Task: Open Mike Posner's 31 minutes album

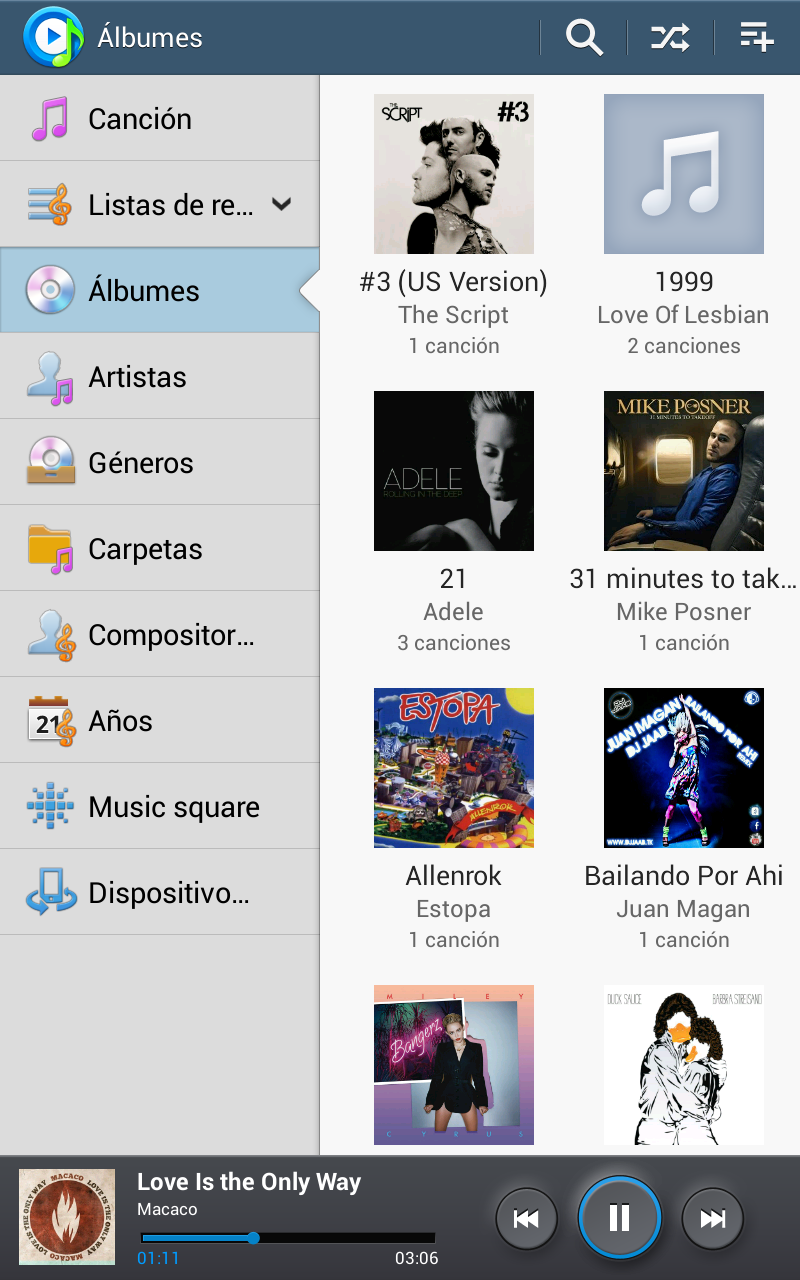Action: pyautogui.click(x=684, y=472)
